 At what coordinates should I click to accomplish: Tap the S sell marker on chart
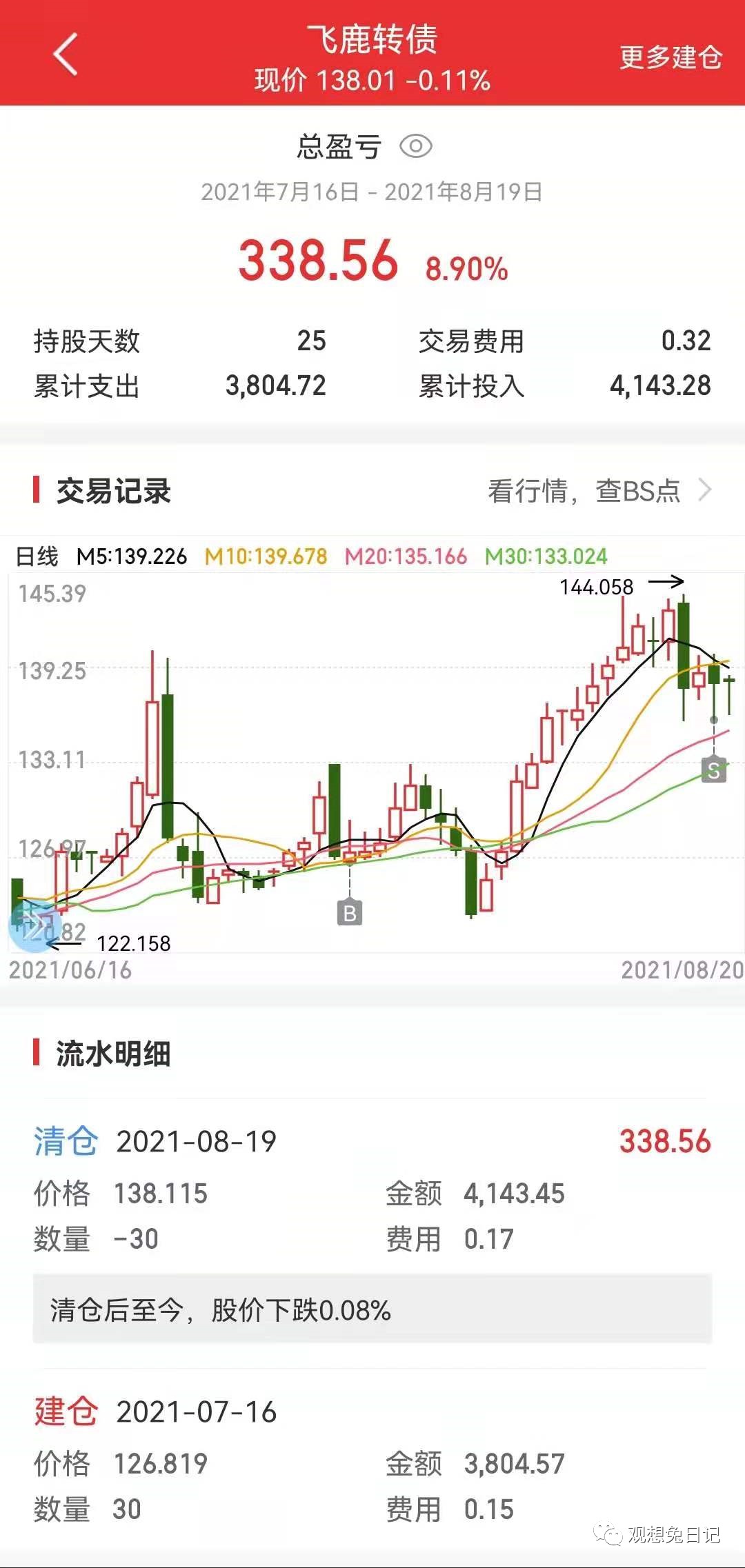click(714, 770)
